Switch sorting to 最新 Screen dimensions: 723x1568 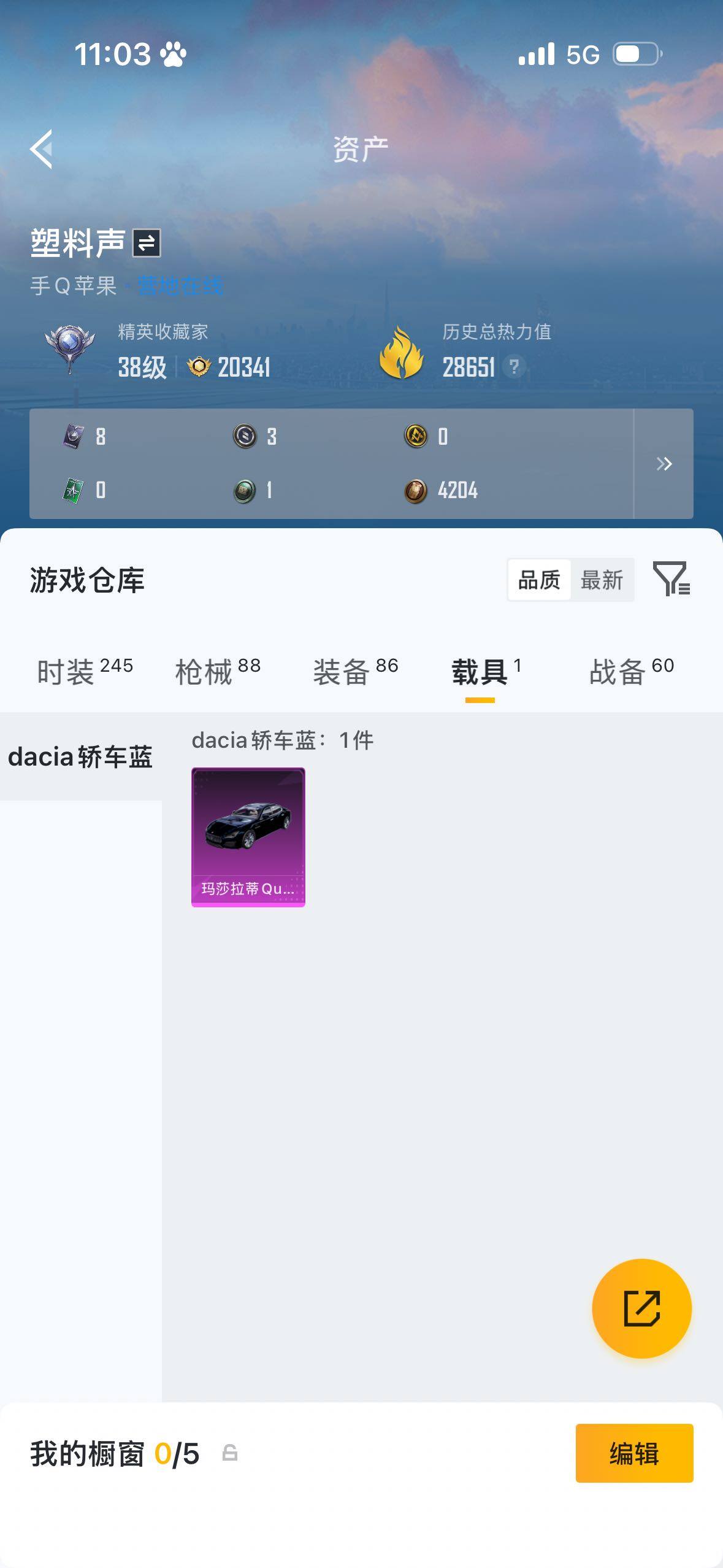[603, 579]
